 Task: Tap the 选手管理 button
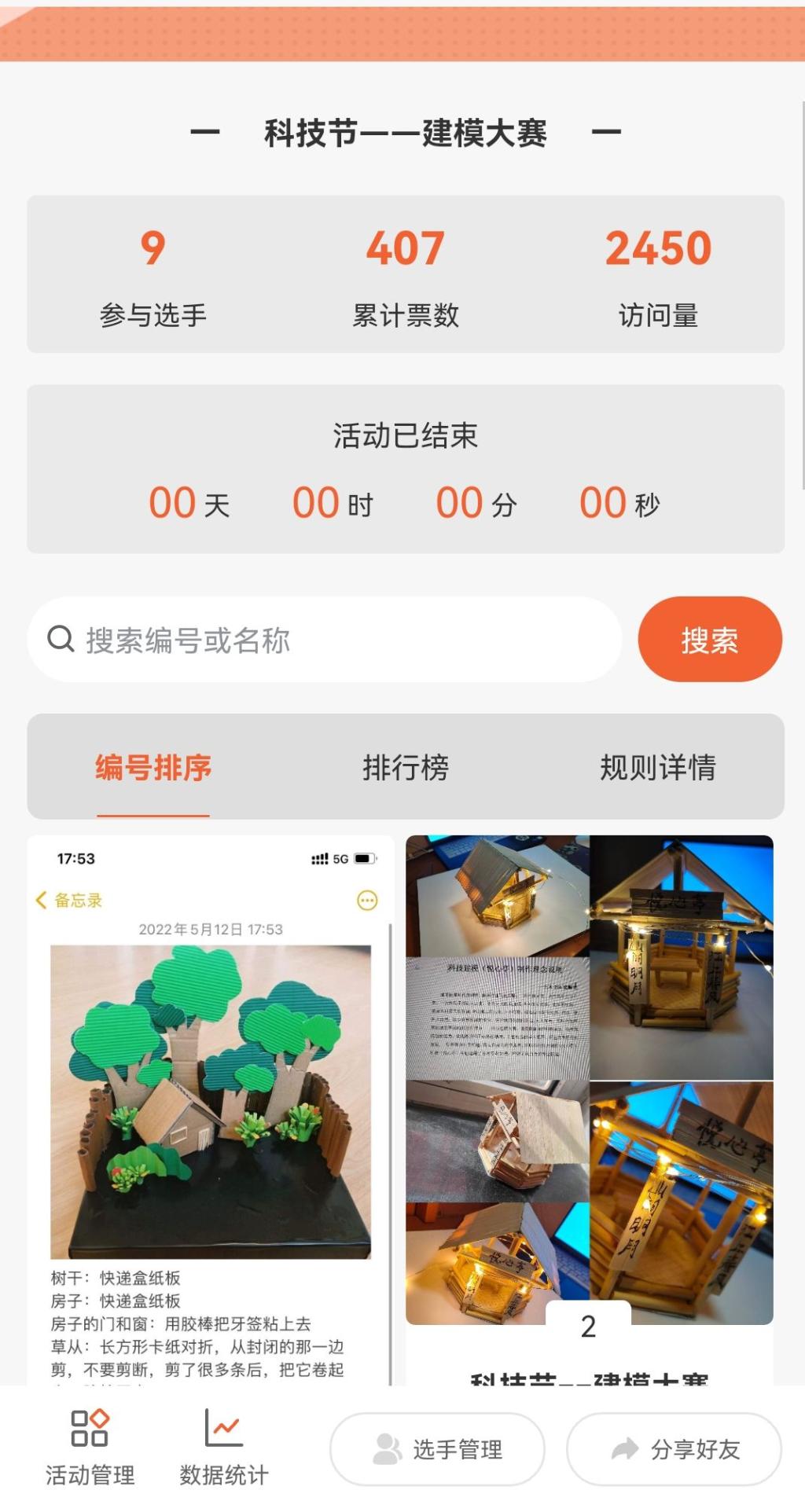click(437, 1449)
